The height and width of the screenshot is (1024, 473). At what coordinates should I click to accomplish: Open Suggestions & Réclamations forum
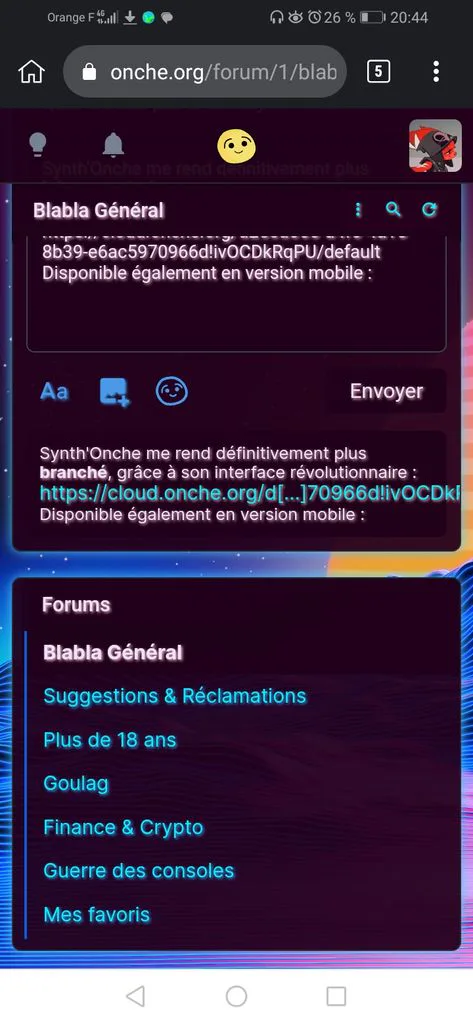click(174, 696)
